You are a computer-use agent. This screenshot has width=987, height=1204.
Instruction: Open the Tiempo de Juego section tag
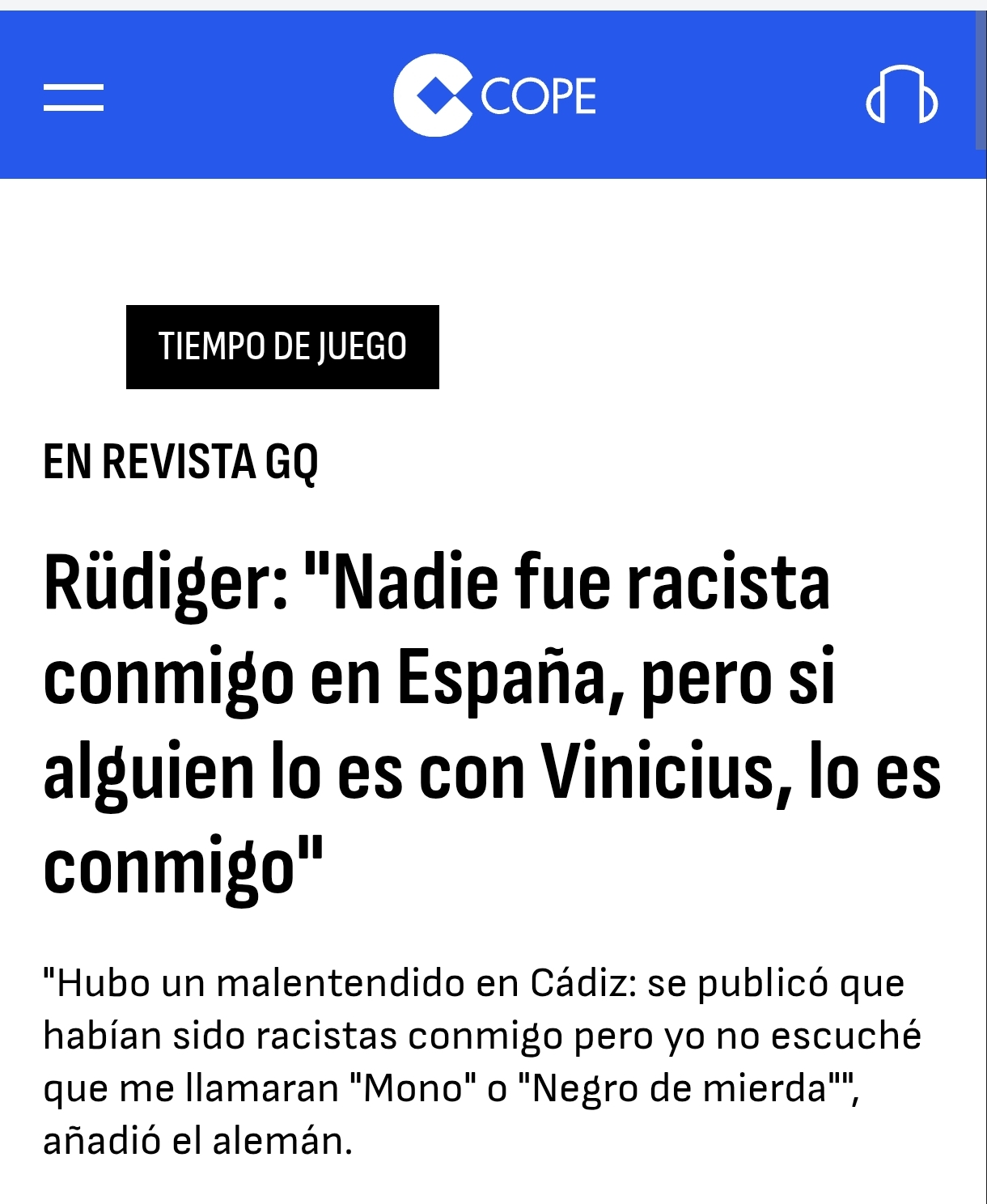tap(282, 347)
